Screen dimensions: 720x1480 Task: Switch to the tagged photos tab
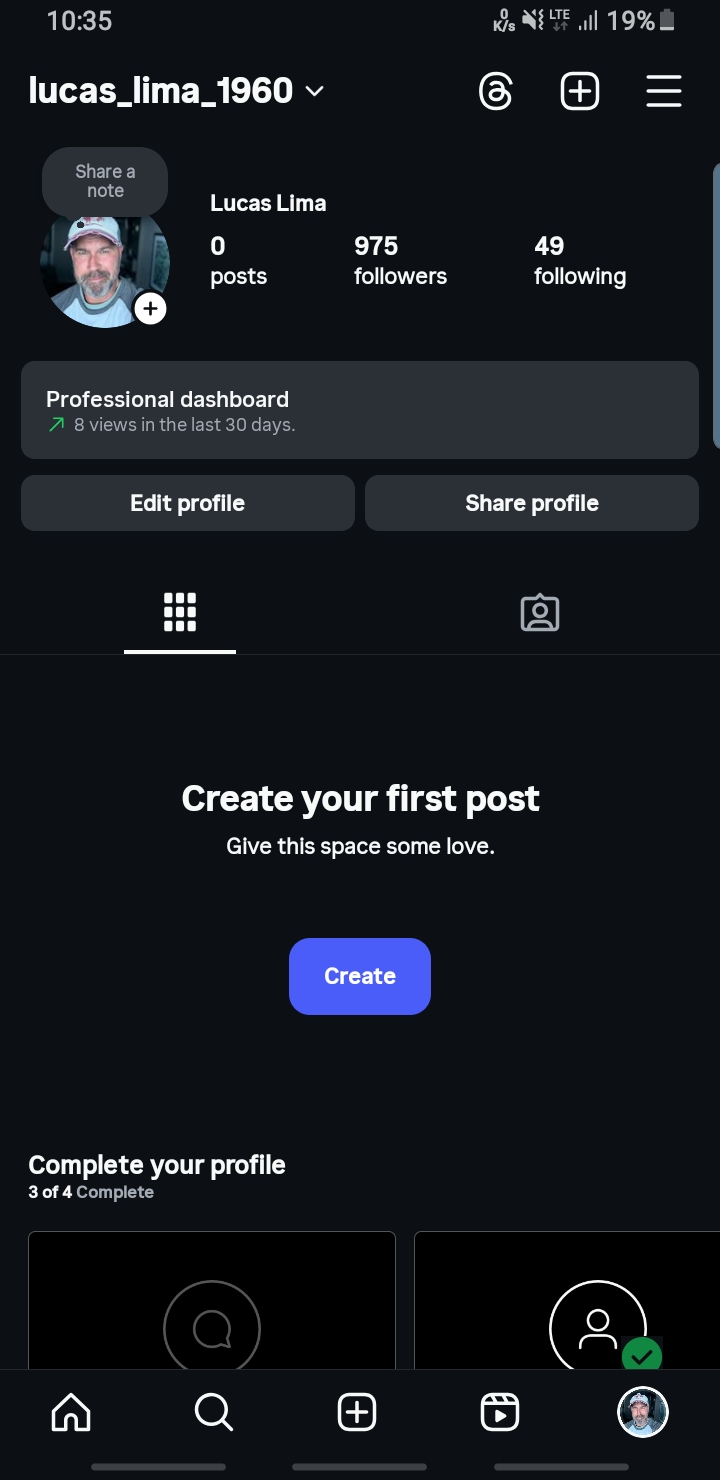click(540, 612)
